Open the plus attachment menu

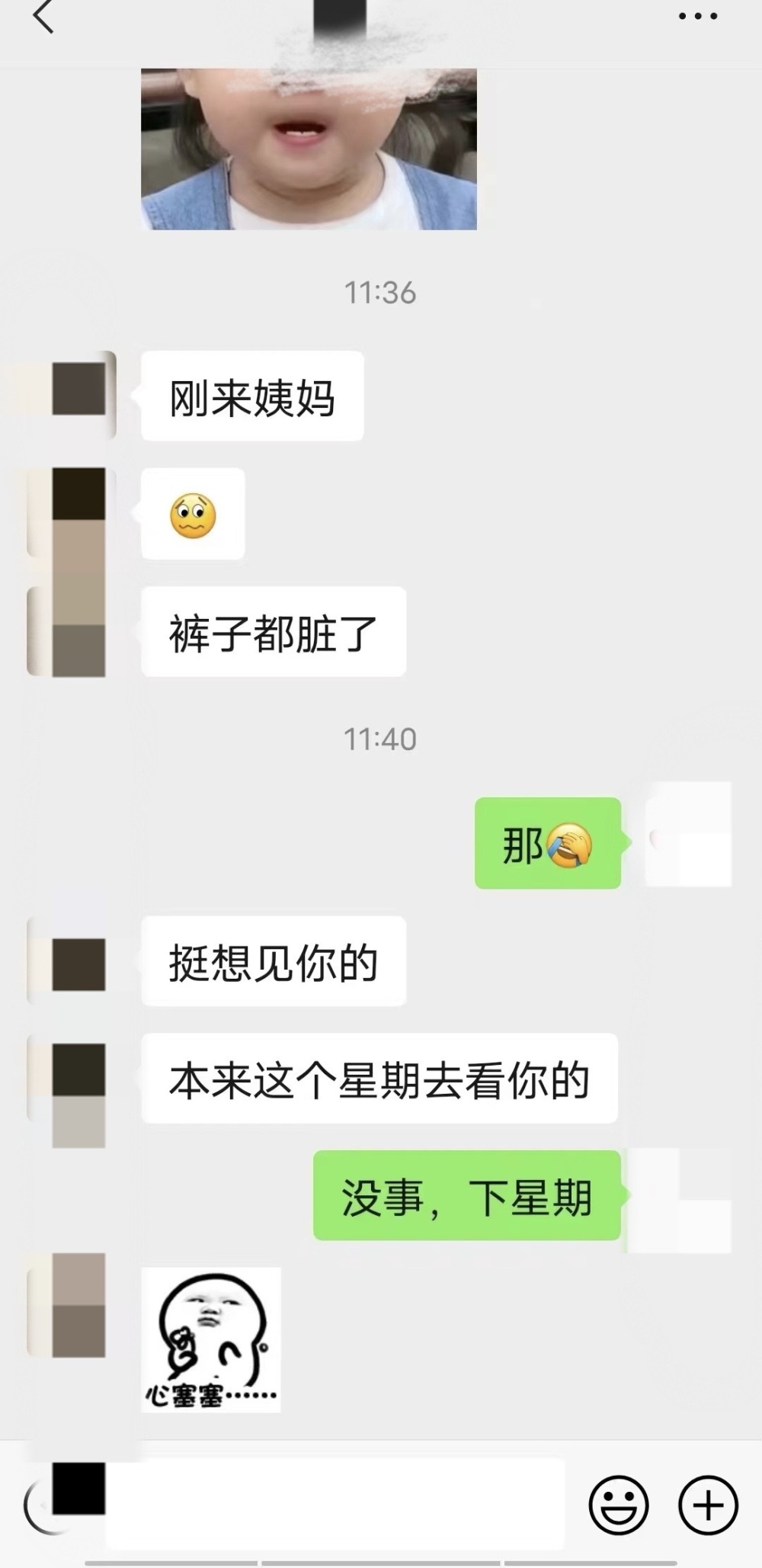click(x=708, y=1505)
